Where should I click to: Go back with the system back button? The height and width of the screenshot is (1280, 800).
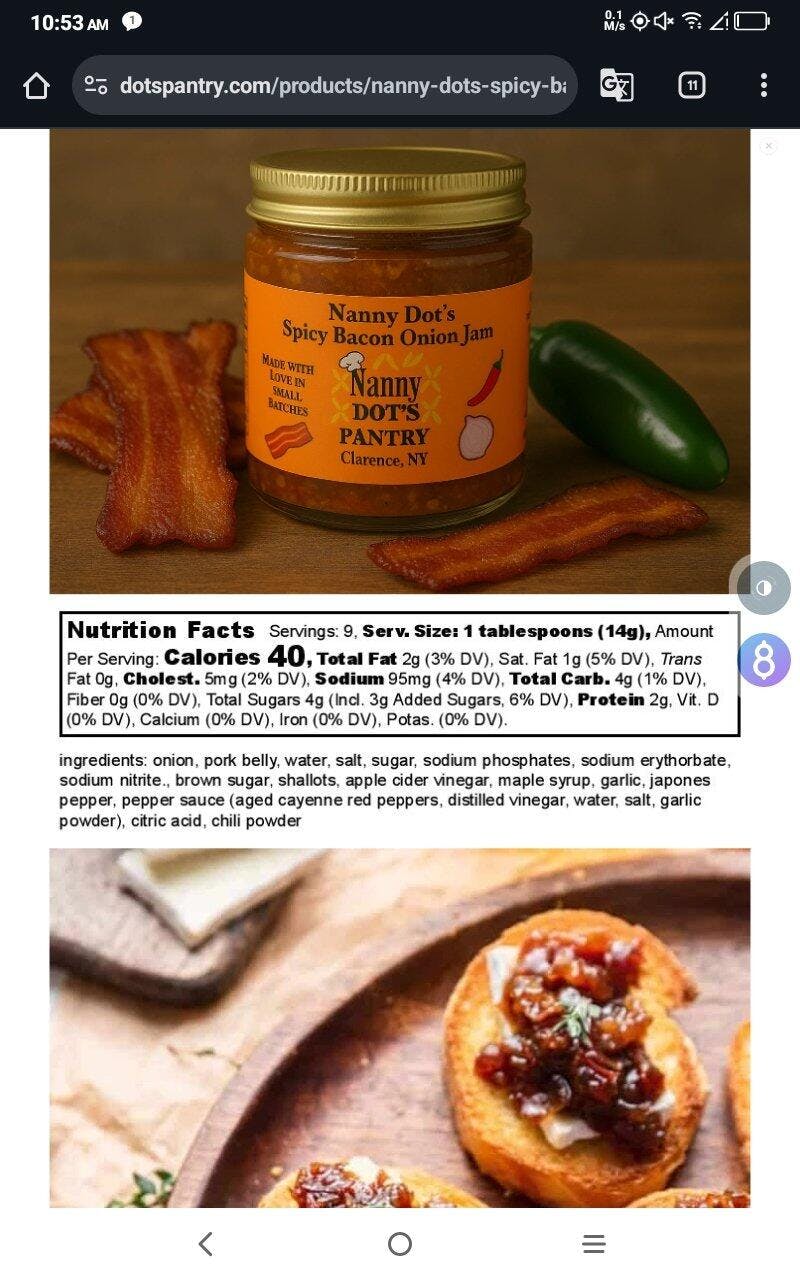(x=205, y=1244)
